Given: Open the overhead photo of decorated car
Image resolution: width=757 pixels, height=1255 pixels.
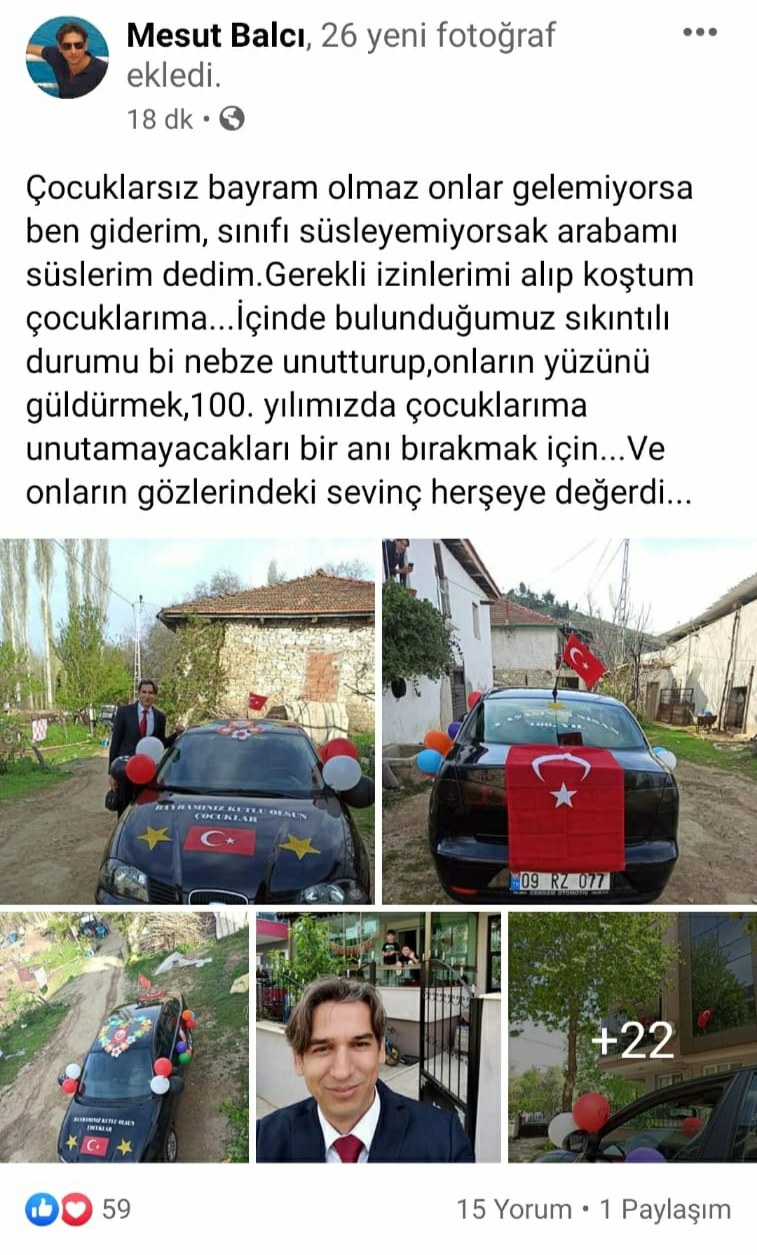Looking at the screenshot, I should (124, 1036).
